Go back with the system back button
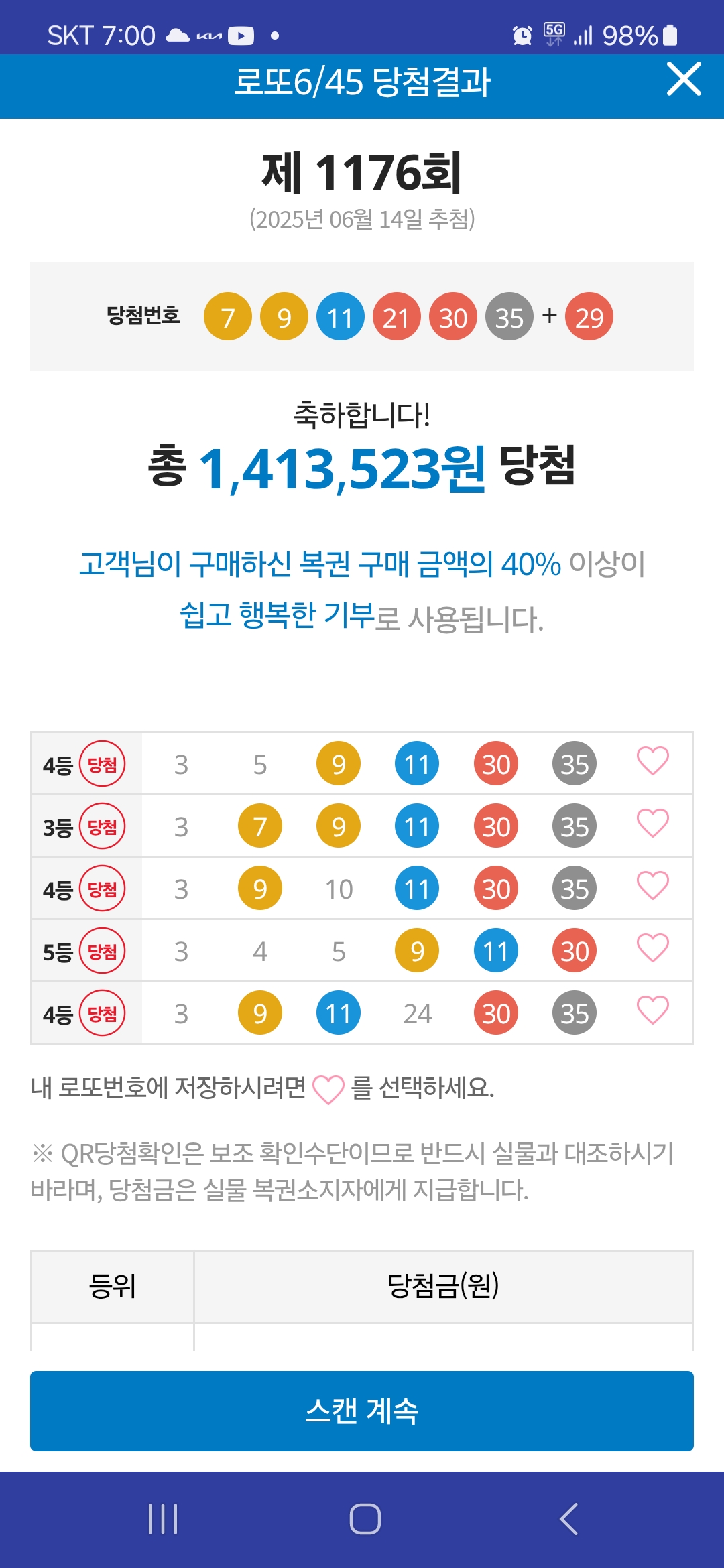 (568, 1519)
